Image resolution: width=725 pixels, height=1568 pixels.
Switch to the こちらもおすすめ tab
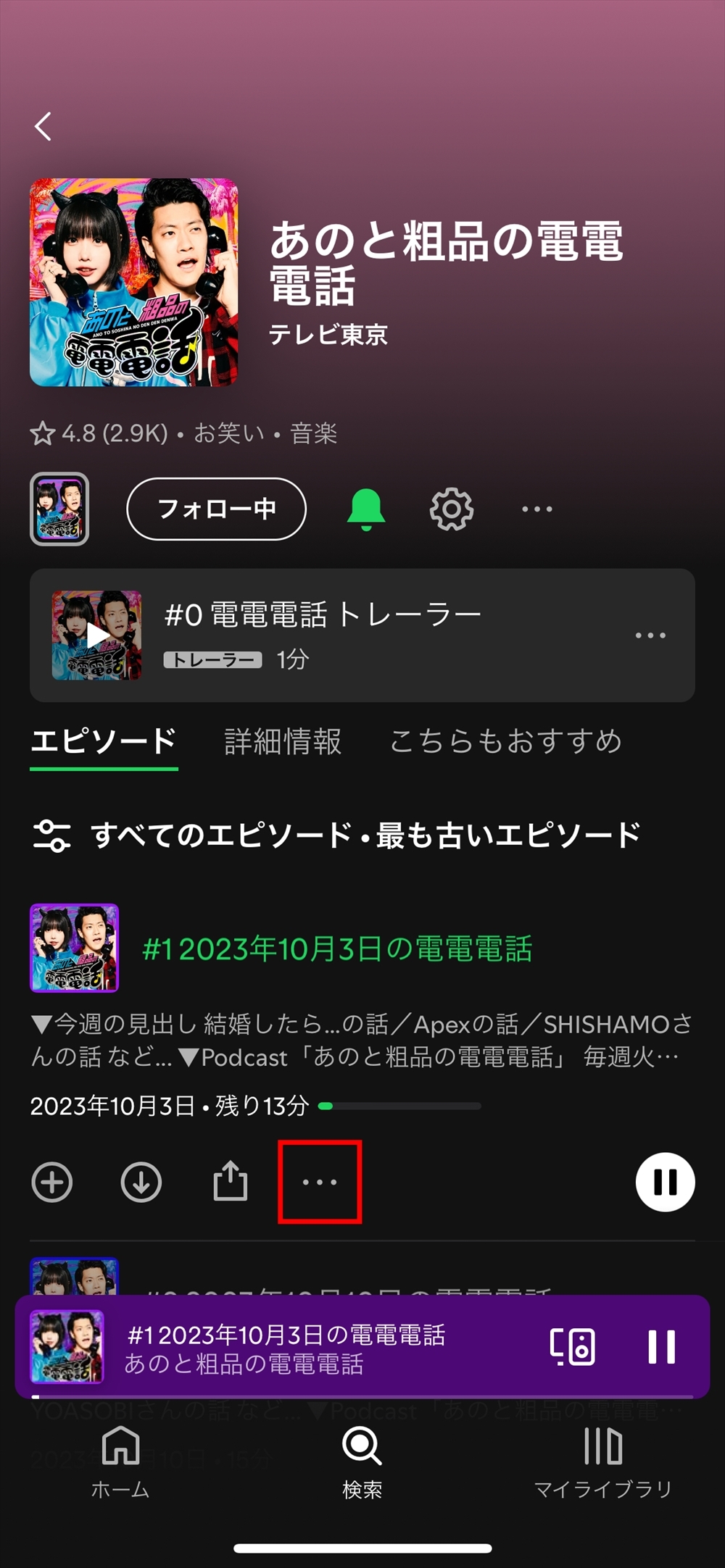(506, 741)
